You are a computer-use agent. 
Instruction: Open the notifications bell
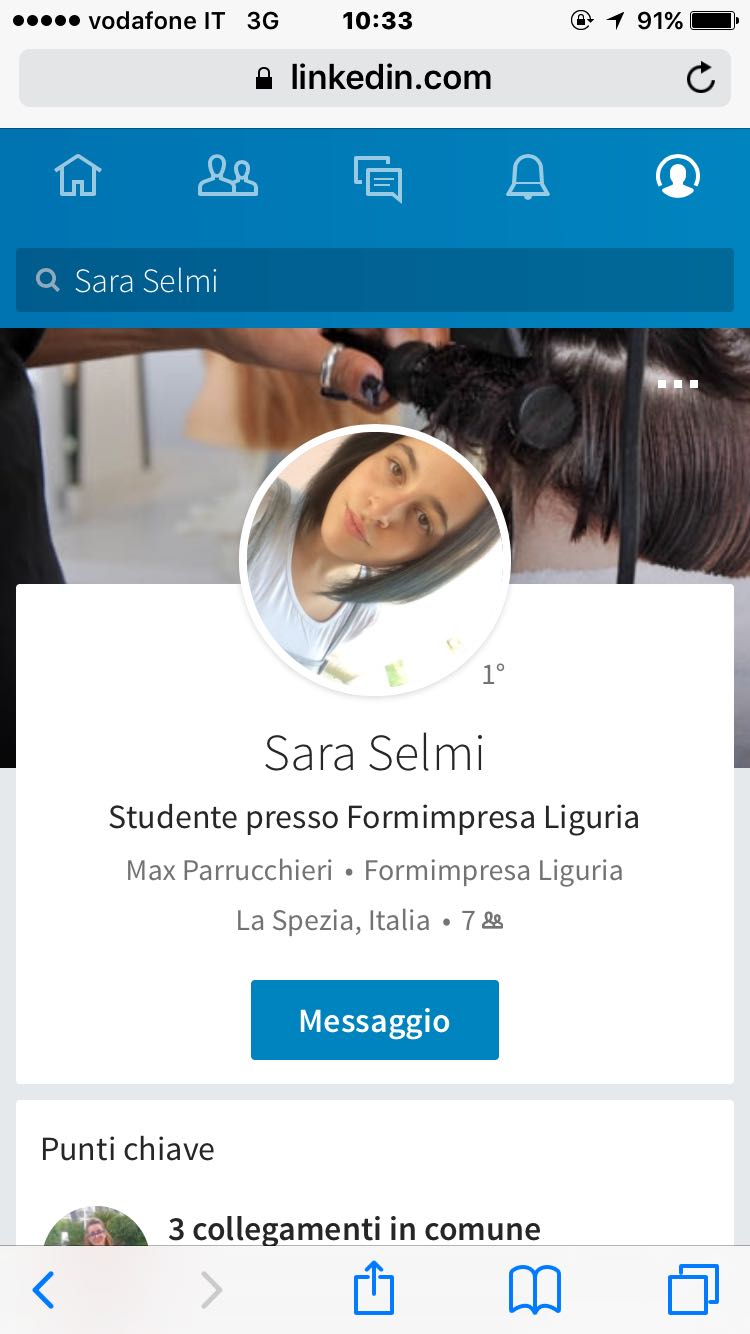click(528, 177)
